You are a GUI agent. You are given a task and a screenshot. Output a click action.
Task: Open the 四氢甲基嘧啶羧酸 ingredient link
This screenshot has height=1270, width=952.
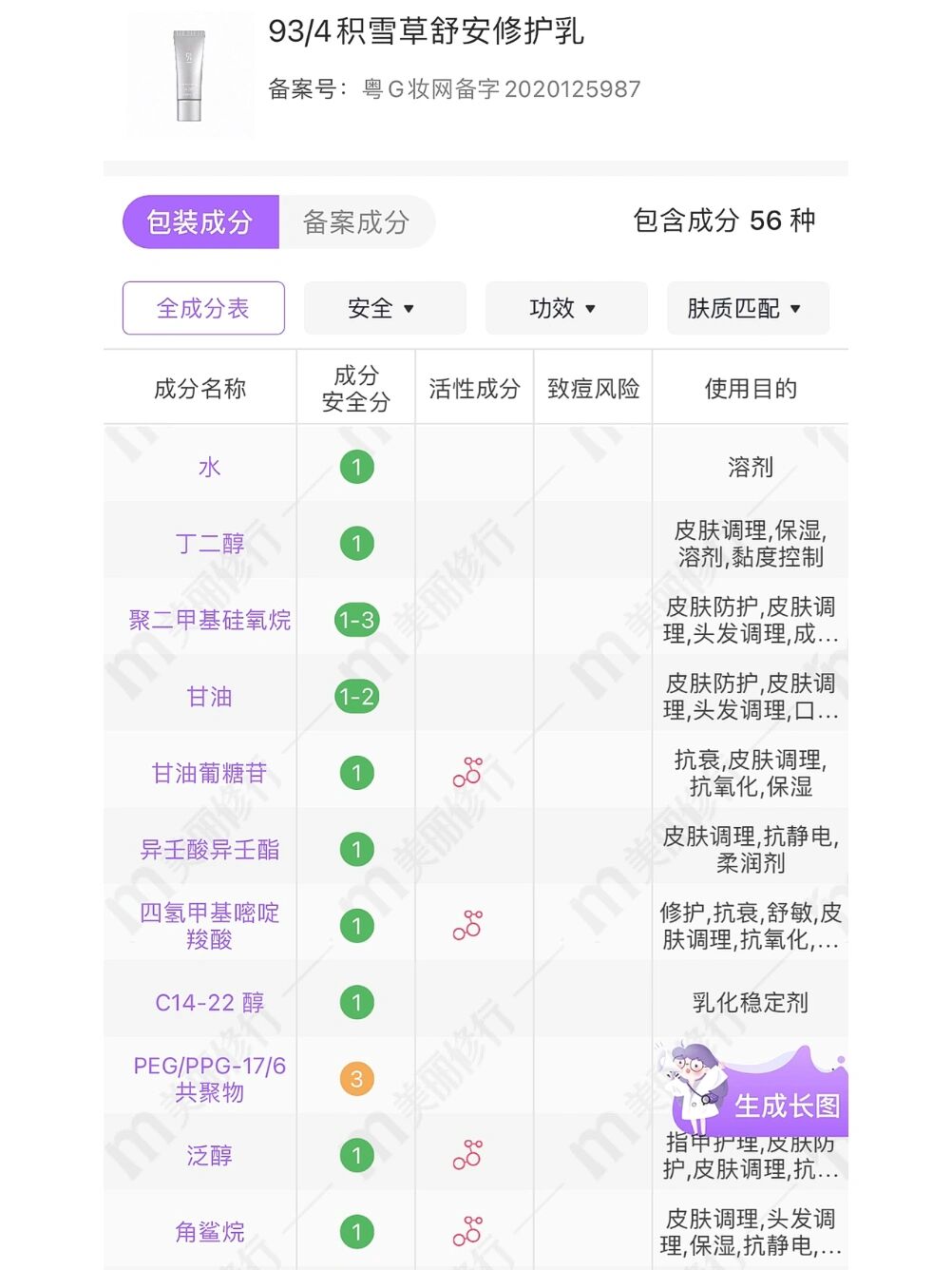209,926
